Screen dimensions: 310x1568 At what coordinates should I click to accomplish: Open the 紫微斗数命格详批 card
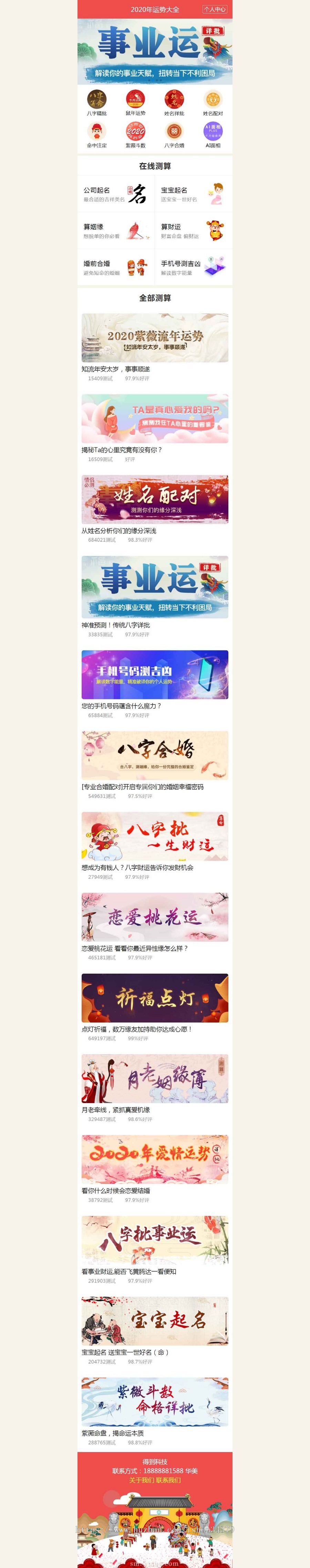[155, 1402]
